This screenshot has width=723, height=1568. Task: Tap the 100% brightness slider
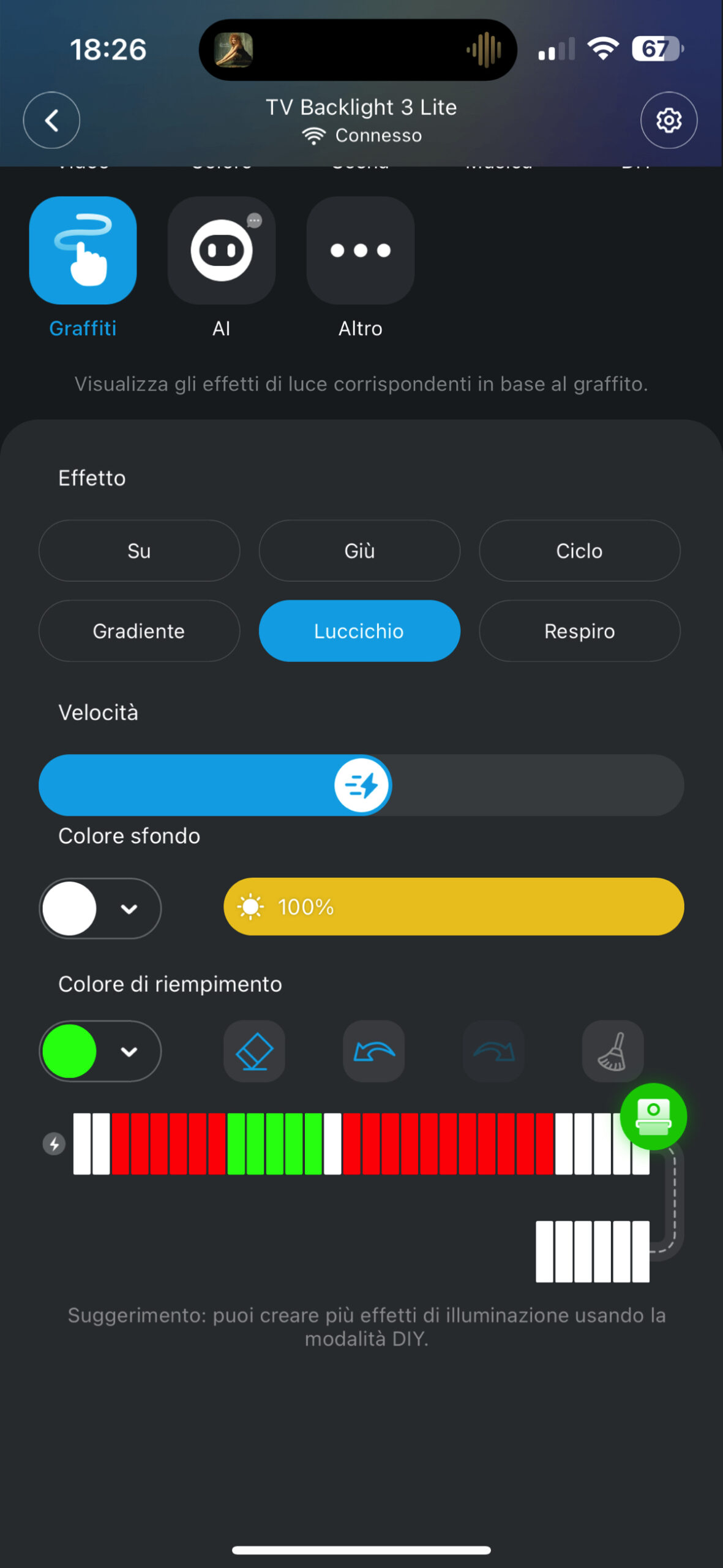[x=454, y=907]
